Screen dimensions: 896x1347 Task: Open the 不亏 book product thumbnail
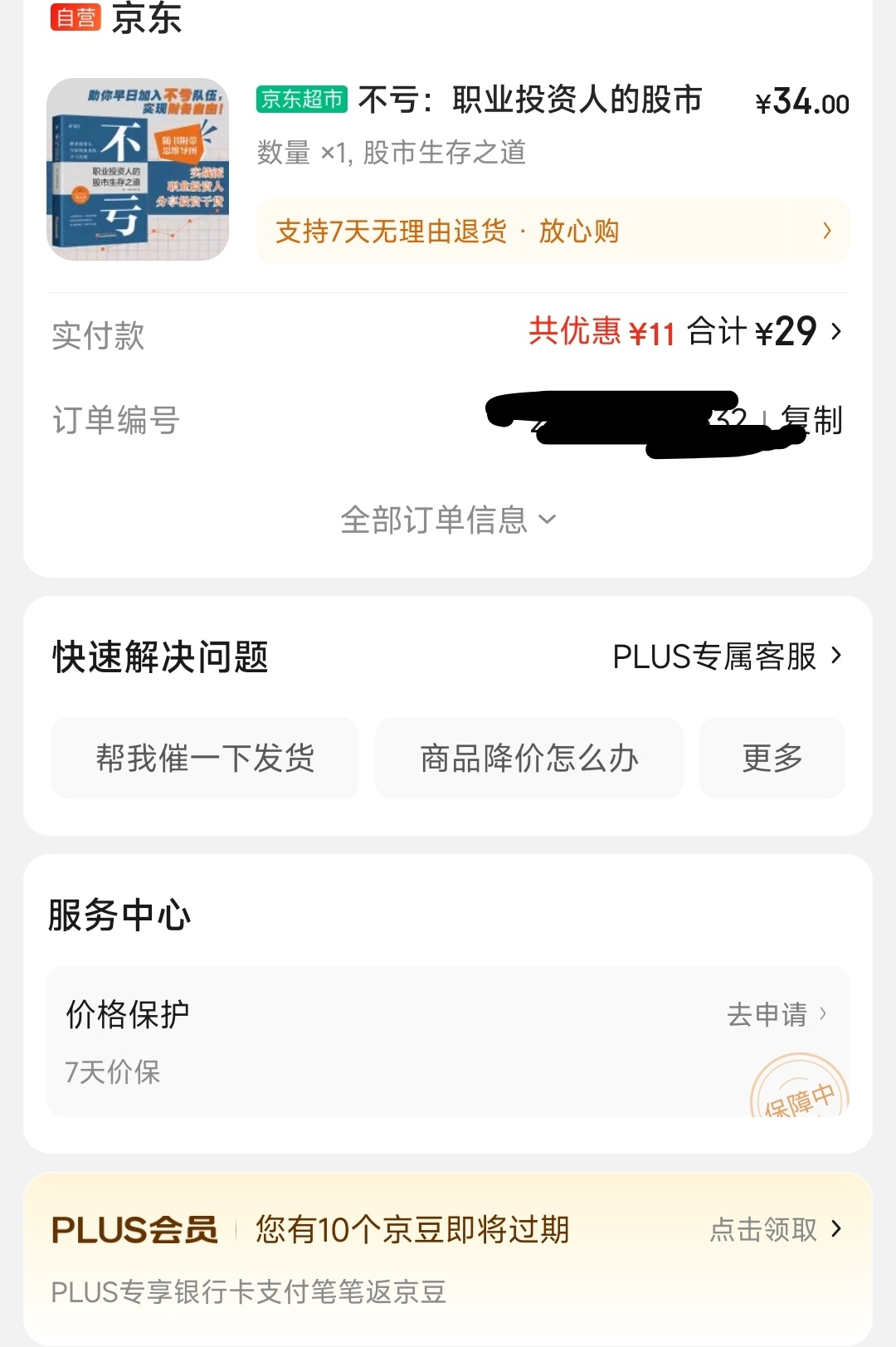click(138, 169)
